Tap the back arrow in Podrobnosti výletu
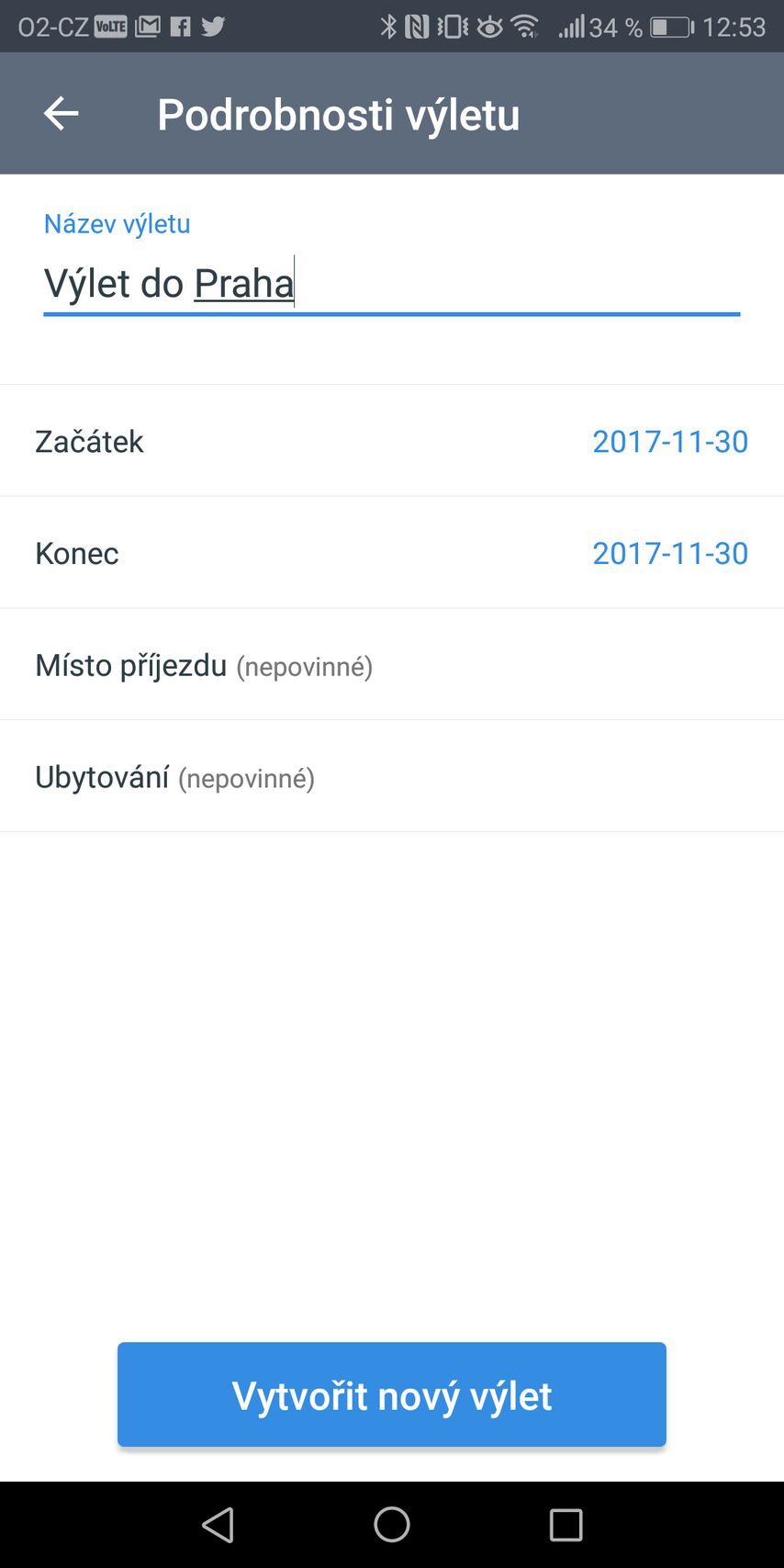This screenshot has width=784, height=1568. (x=61, y=113)
